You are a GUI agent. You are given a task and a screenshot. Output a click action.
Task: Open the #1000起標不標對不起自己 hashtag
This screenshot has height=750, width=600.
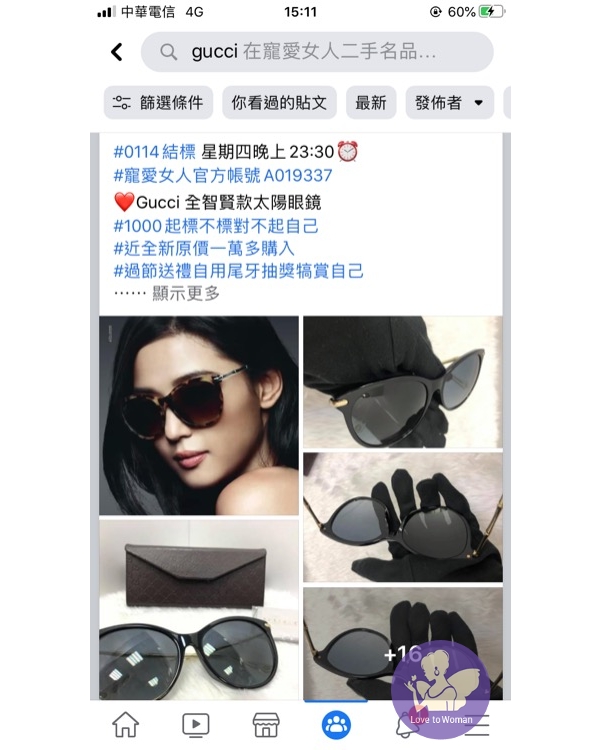pyautogui.click(x=217, y=226)
